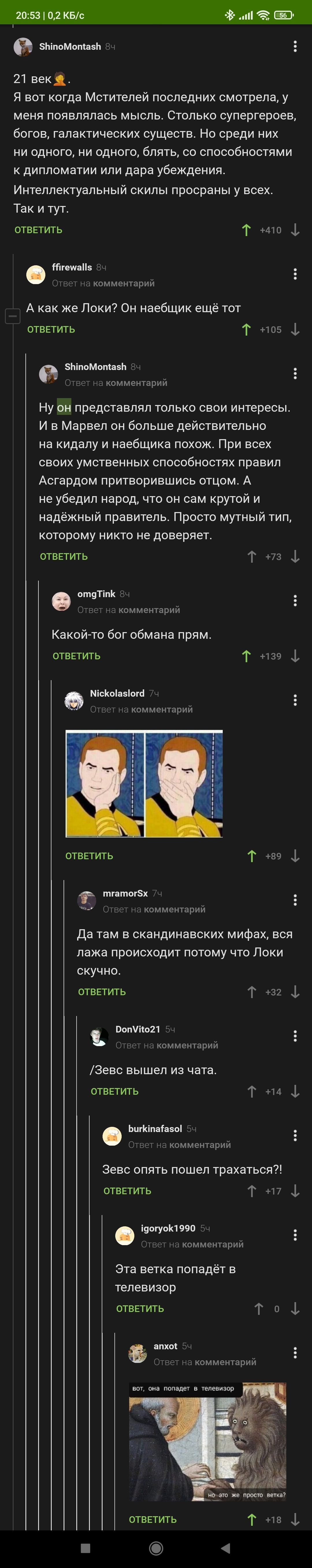
Task: Upvote ShinoMontash's comment with +410
Action: (x=246, y=230)
